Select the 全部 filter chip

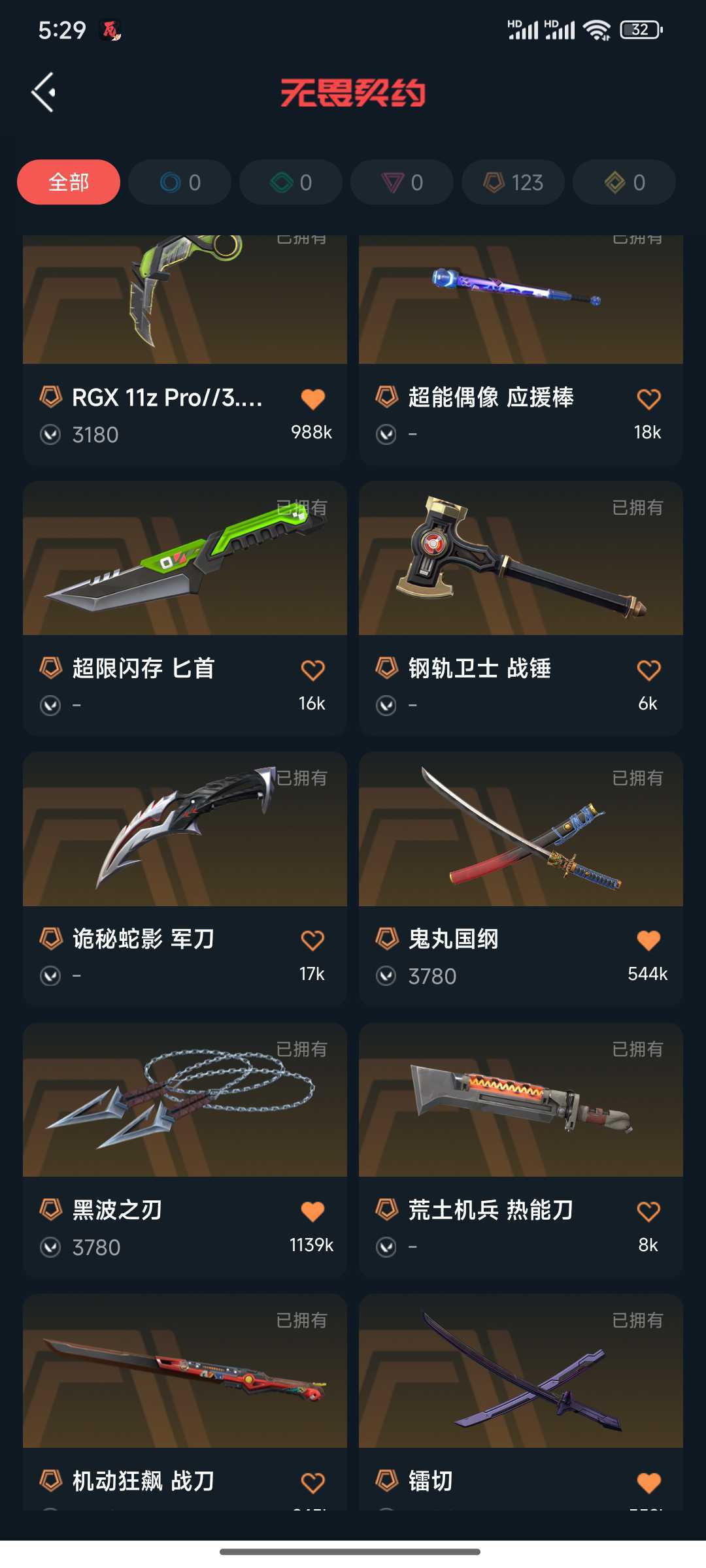coord(69,182)
